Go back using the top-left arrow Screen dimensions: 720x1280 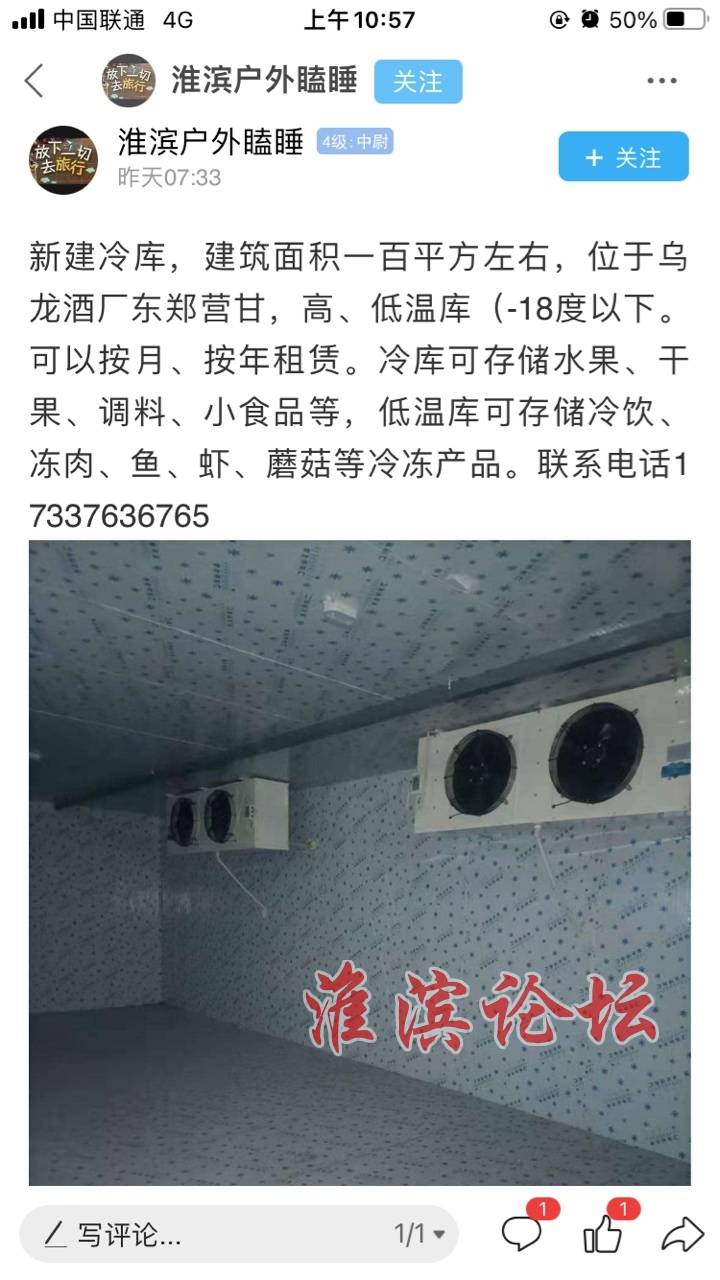[x=35, y=81]
